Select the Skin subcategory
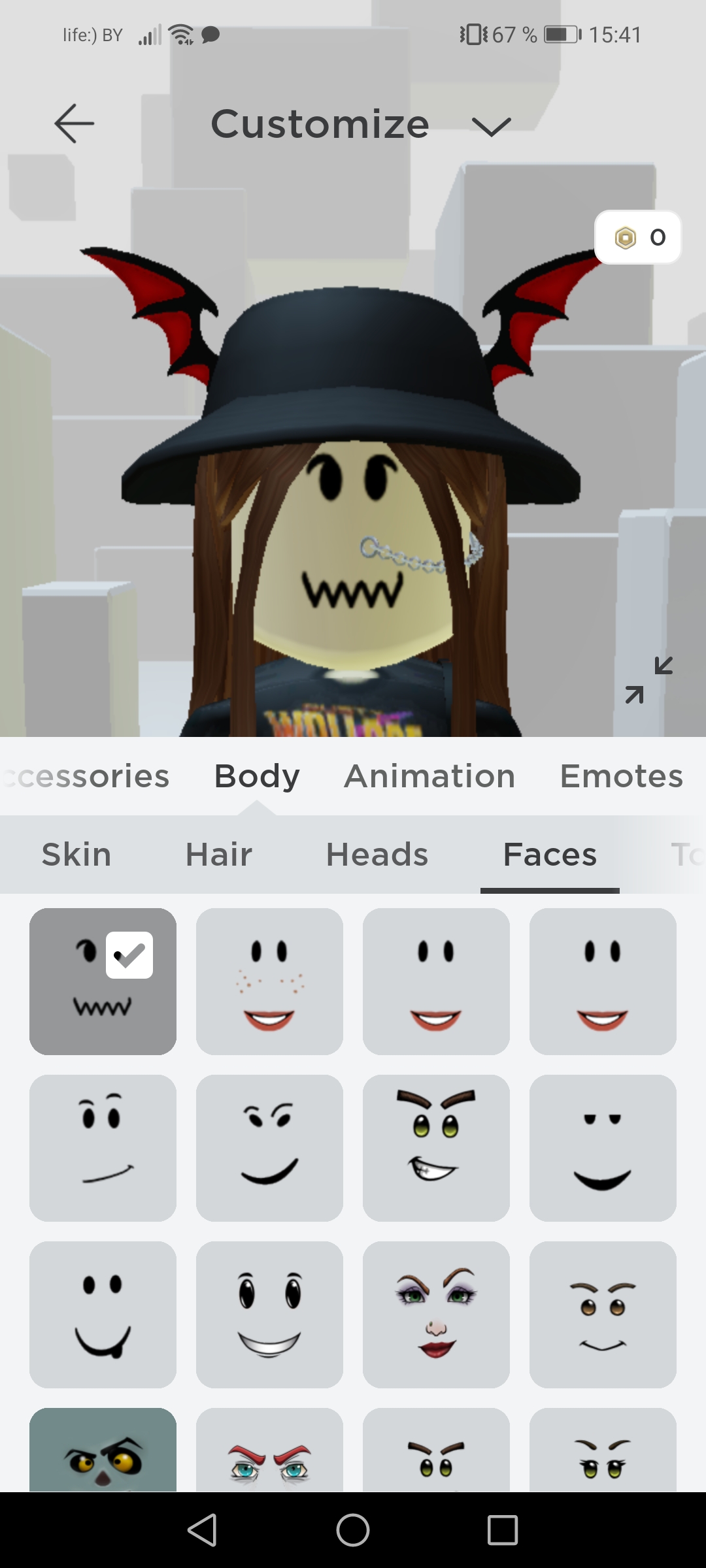706x1568 pixels. [76, 855]
